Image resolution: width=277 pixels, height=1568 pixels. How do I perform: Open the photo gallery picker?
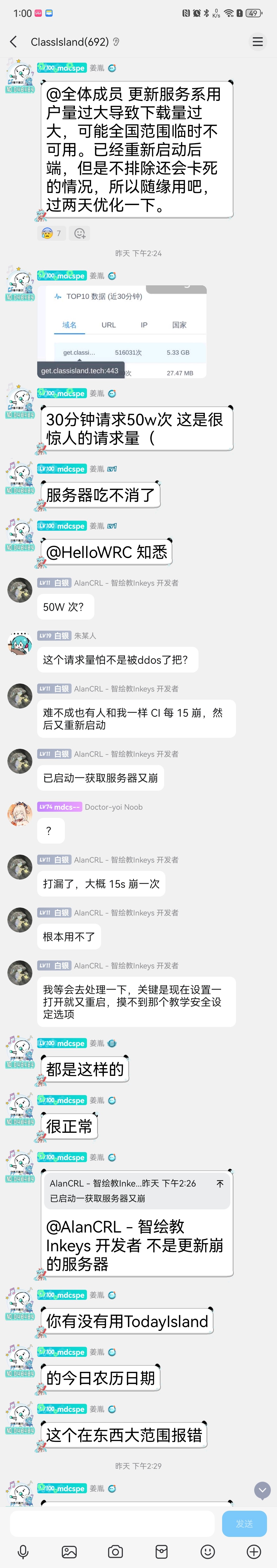(x=69, y=1552)
